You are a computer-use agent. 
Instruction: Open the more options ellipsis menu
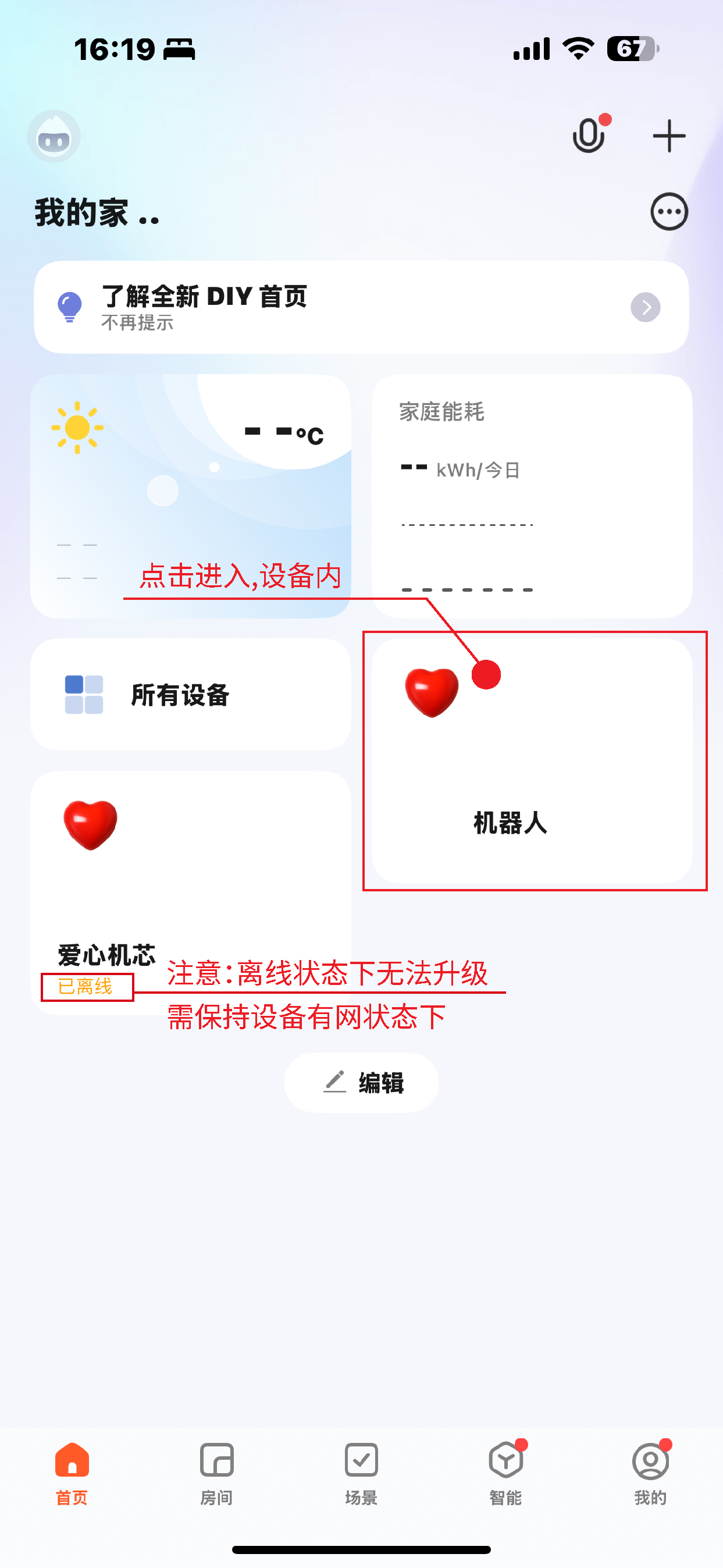[x=669, y=212]
